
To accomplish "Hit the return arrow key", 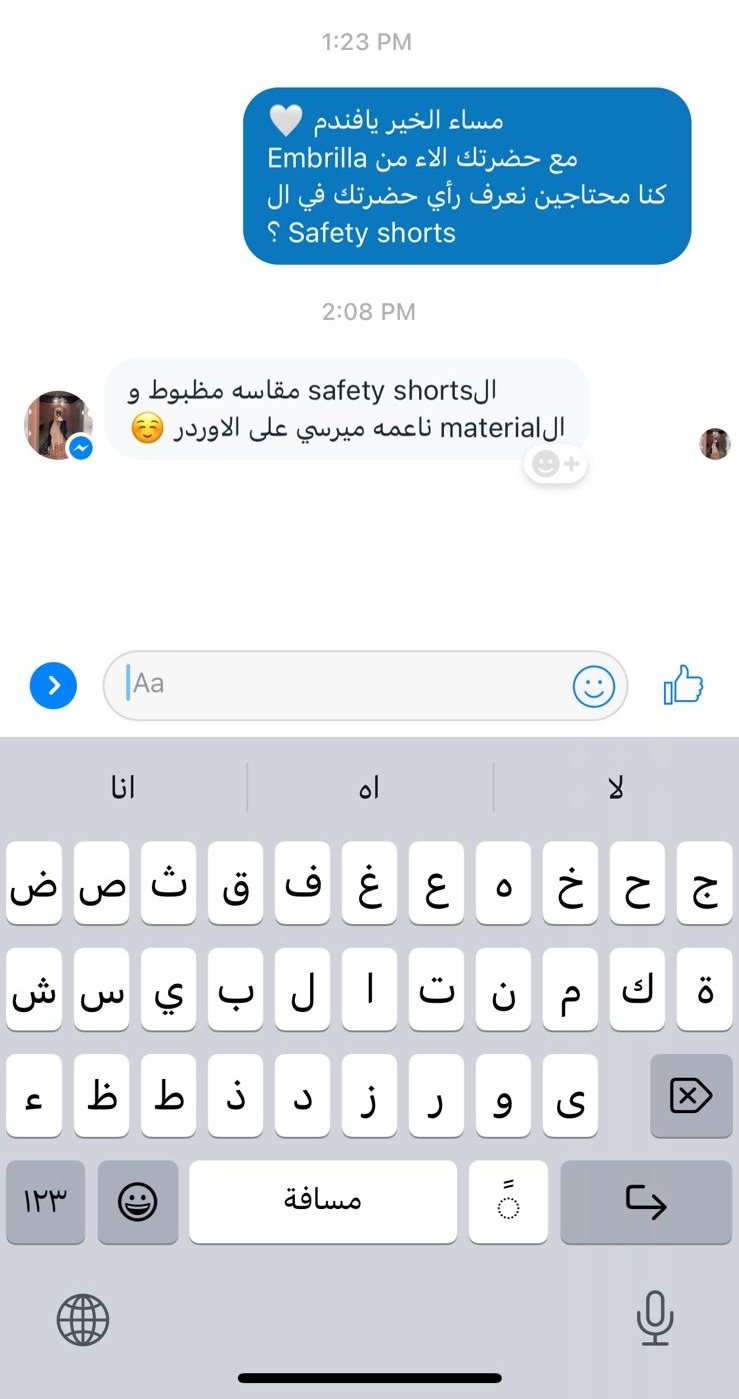I will [646, 1202].
